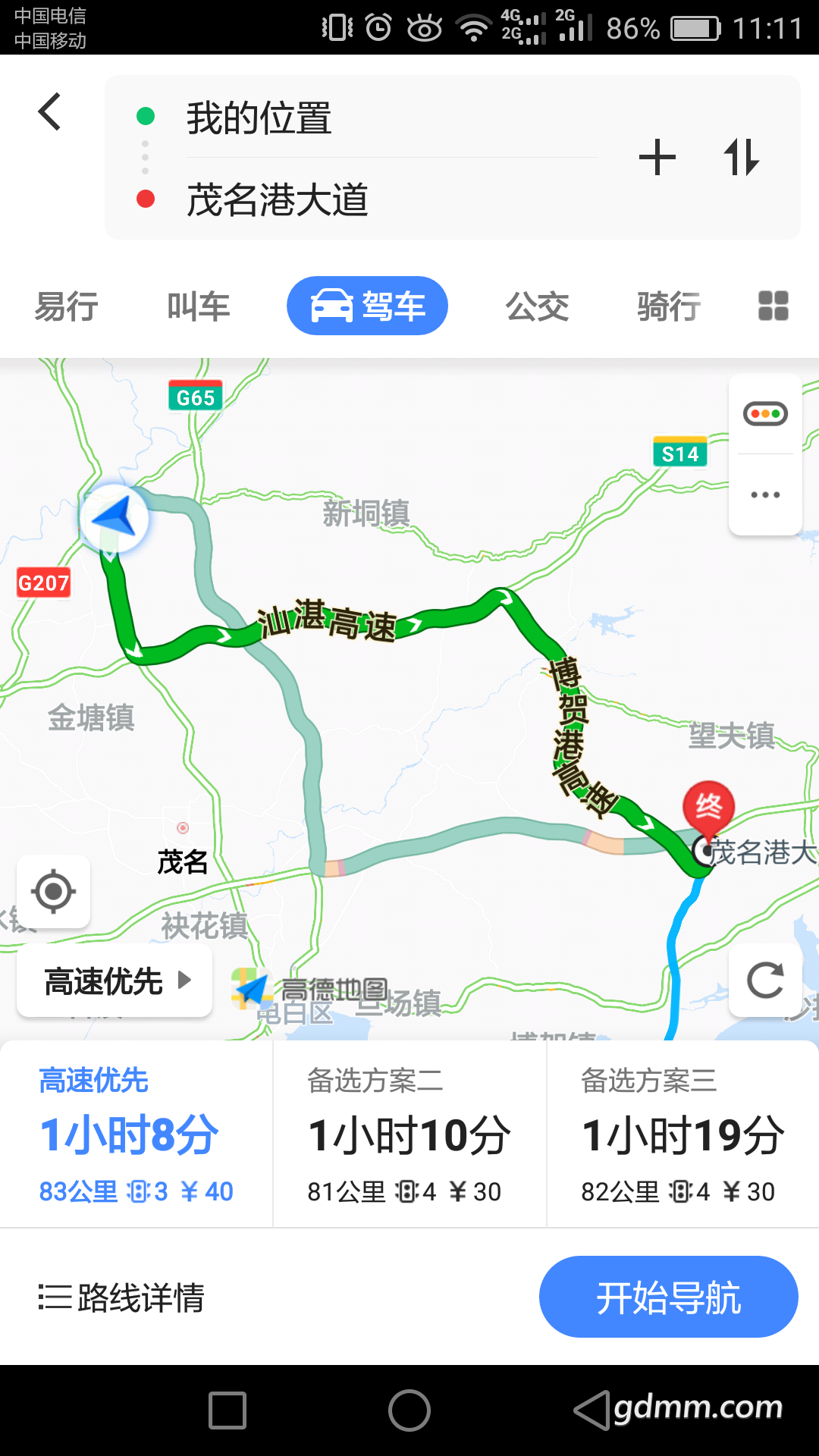Tap the add waypoint plus icon
The image size is (819, 1456).
(x=657, y=157)
